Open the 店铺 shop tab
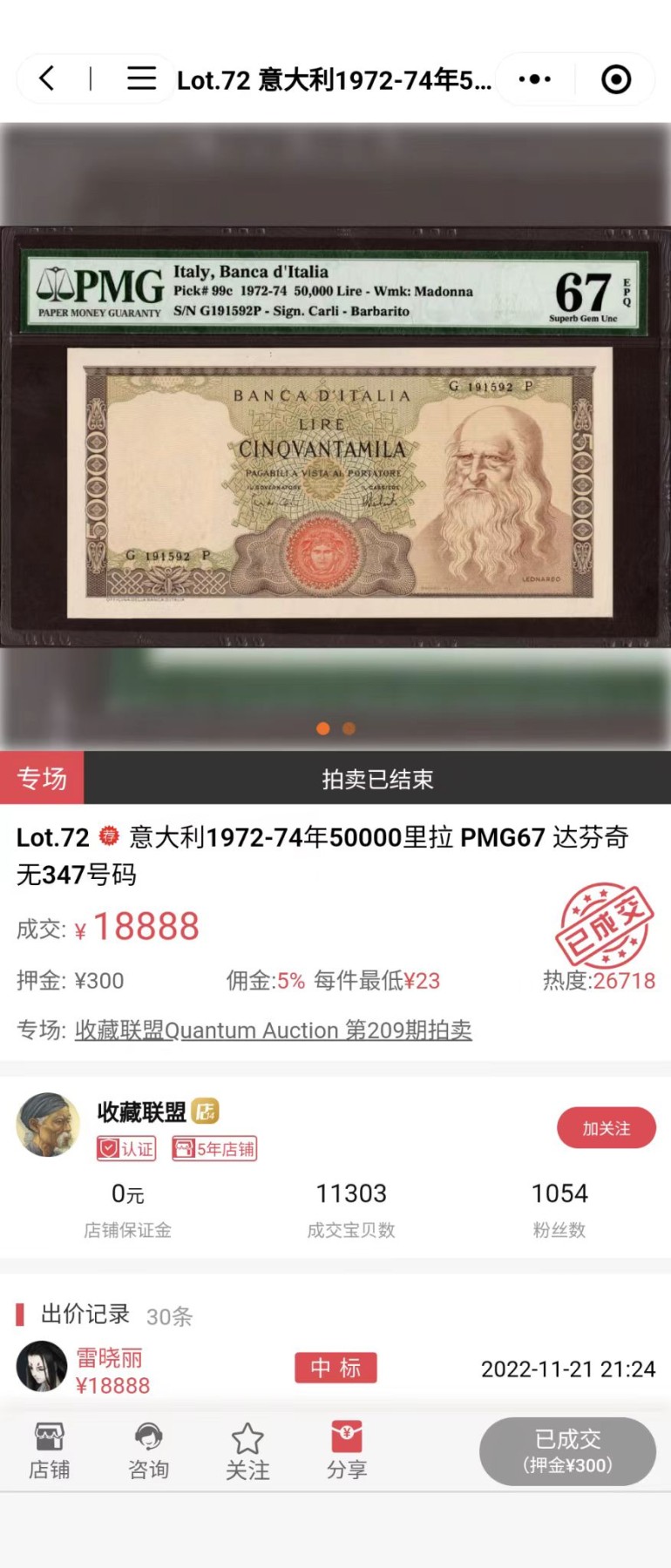This screenshot has height=1568, width=671. [x=49, y=1450]
